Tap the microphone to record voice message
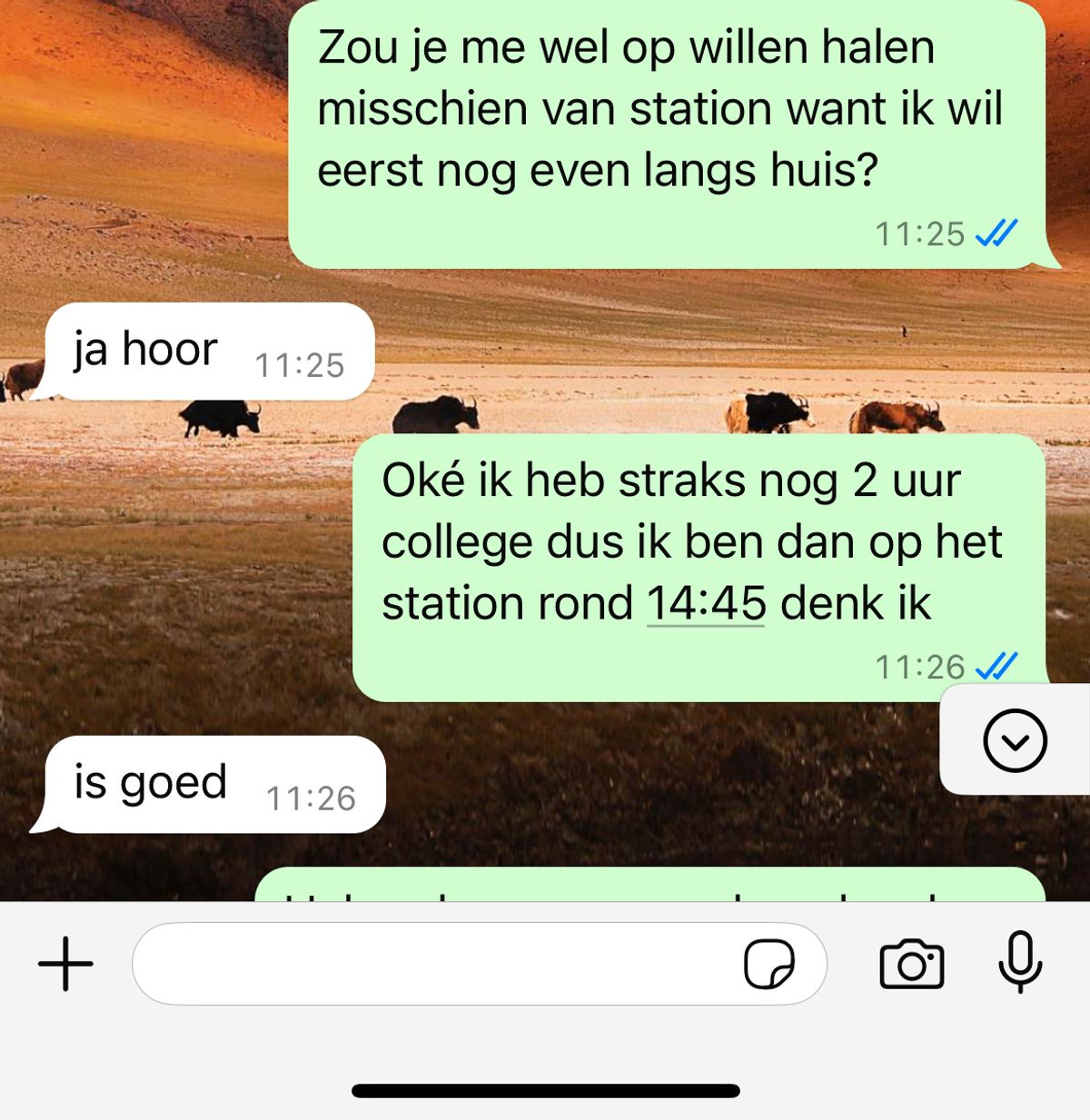 [x=1019, y=962]
